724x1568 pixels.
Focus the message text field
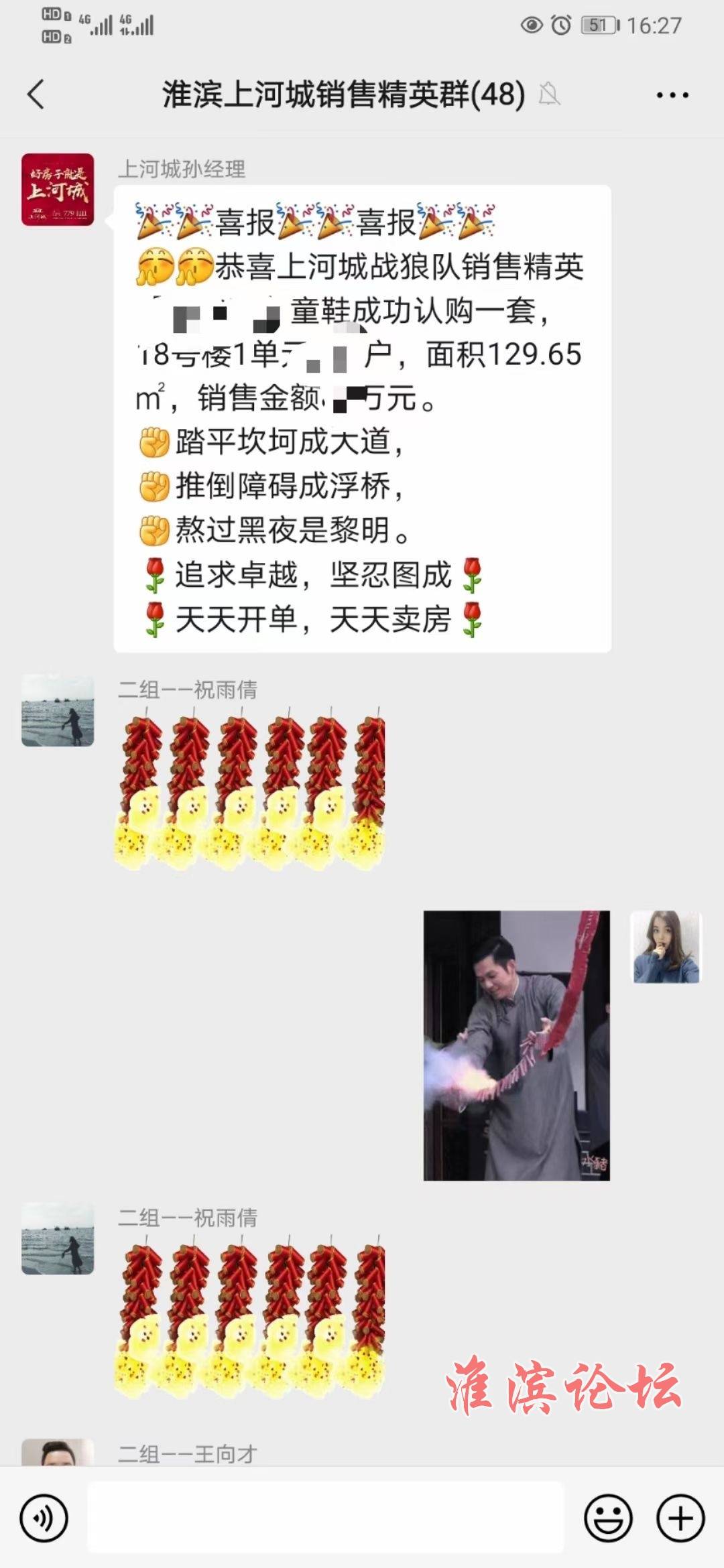point(325,1518)
